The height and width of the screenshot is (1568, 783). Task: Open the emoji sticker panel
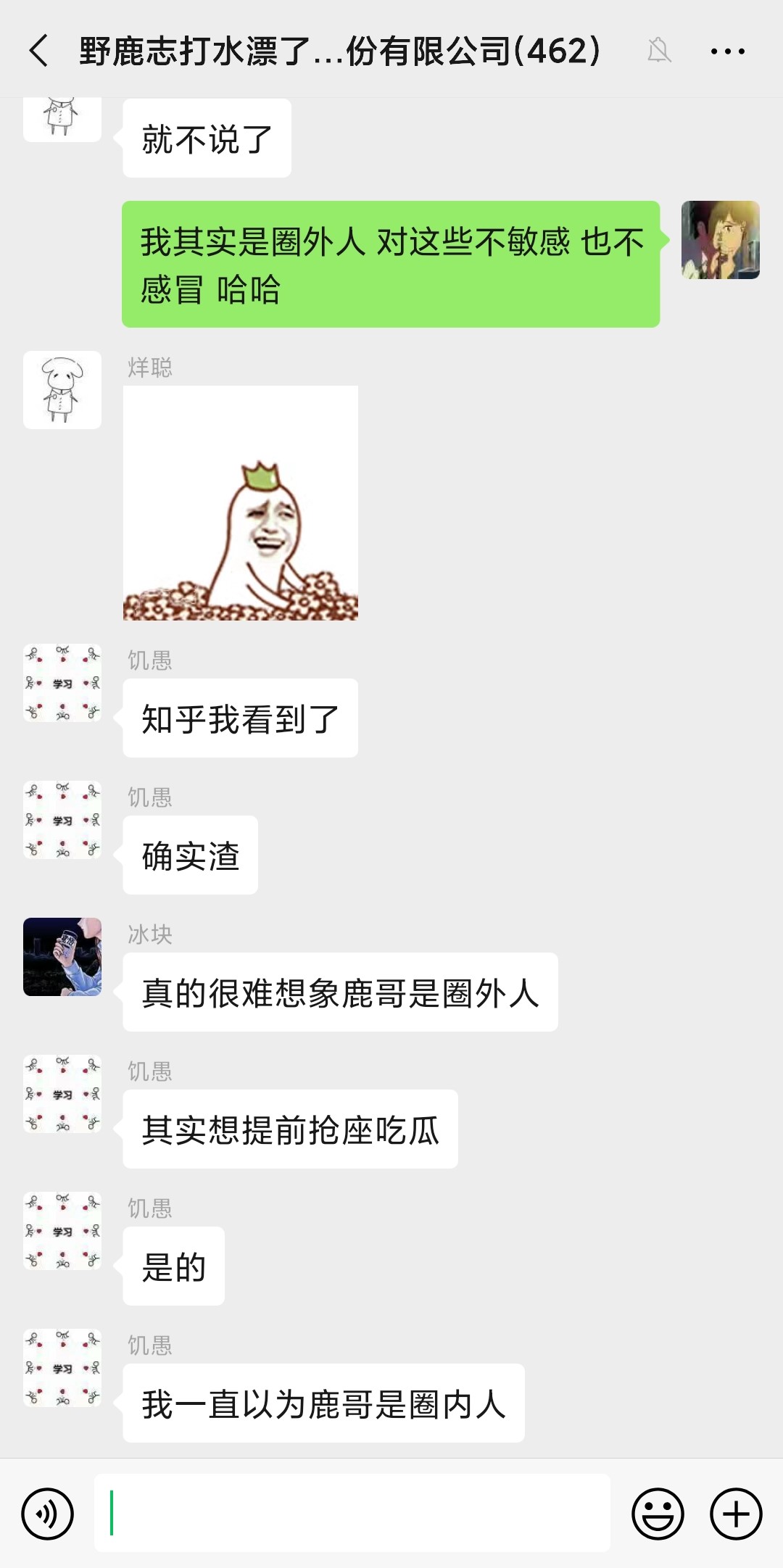coord(658,1514)
